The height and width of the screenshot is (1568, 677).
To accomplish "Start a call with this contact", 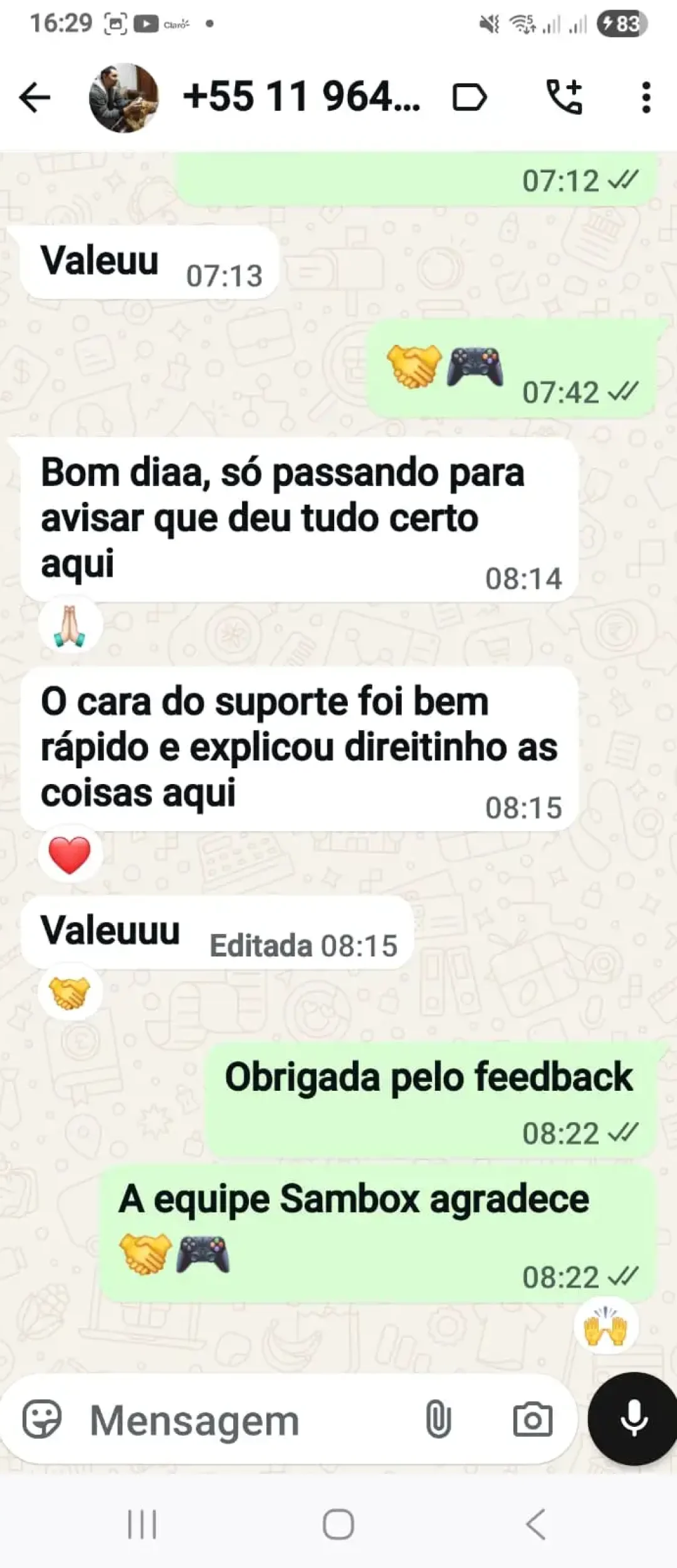I will [x=564, y=98].
